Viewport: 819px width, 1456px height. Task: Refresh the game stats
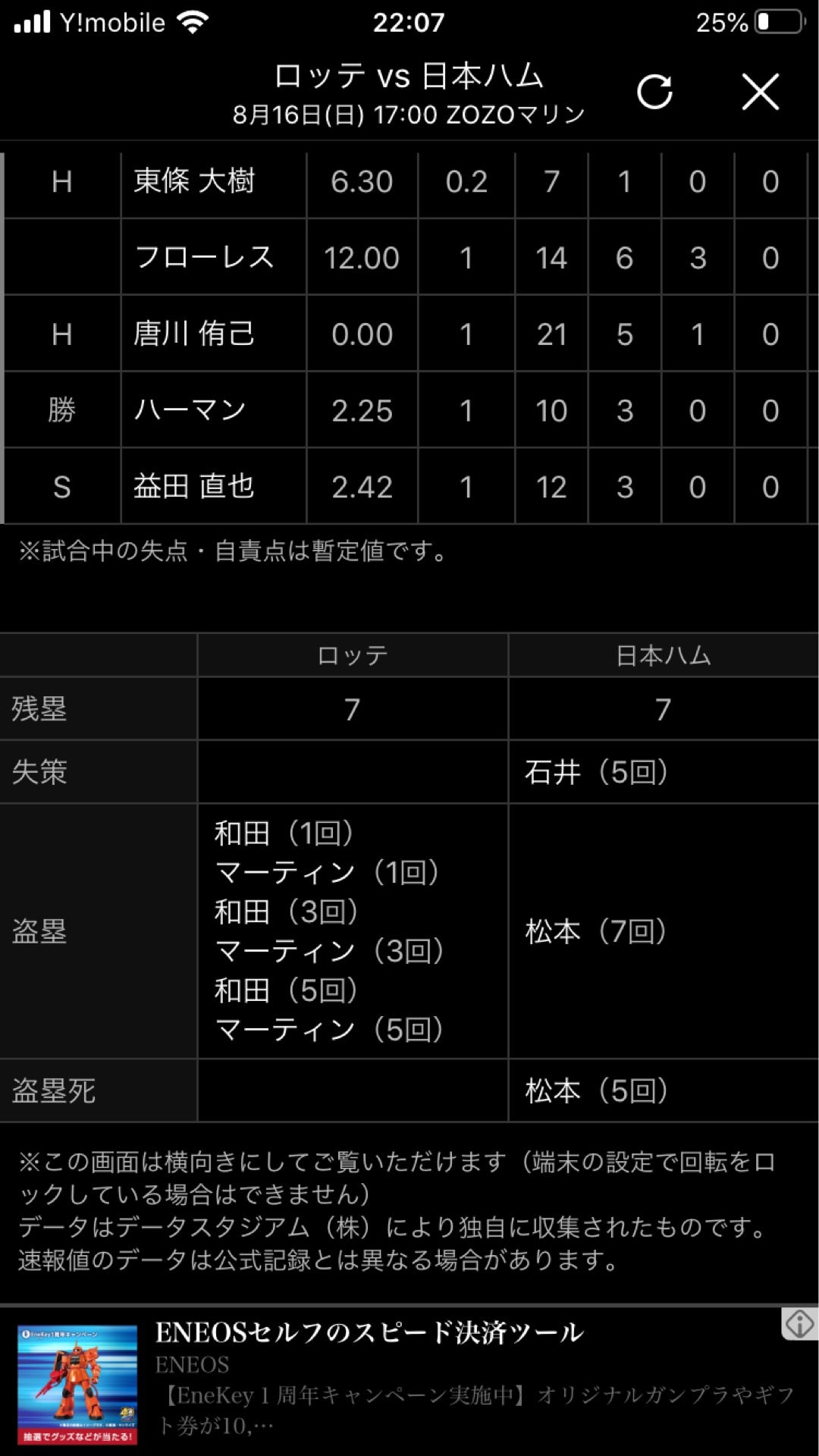click(654, 92)
